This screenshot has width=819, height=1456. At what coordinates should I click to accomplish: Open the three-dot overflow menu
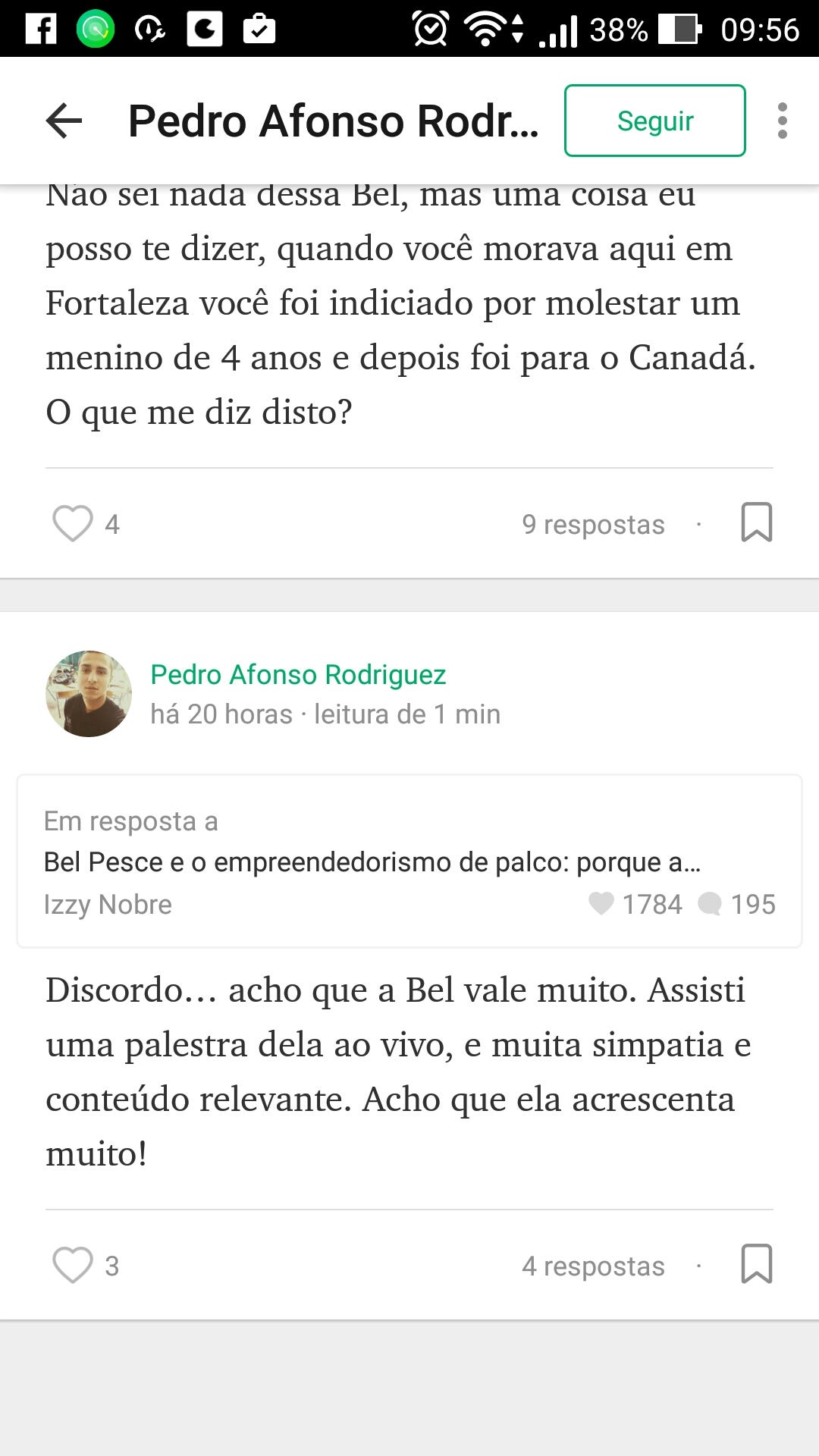pos(782,121)
